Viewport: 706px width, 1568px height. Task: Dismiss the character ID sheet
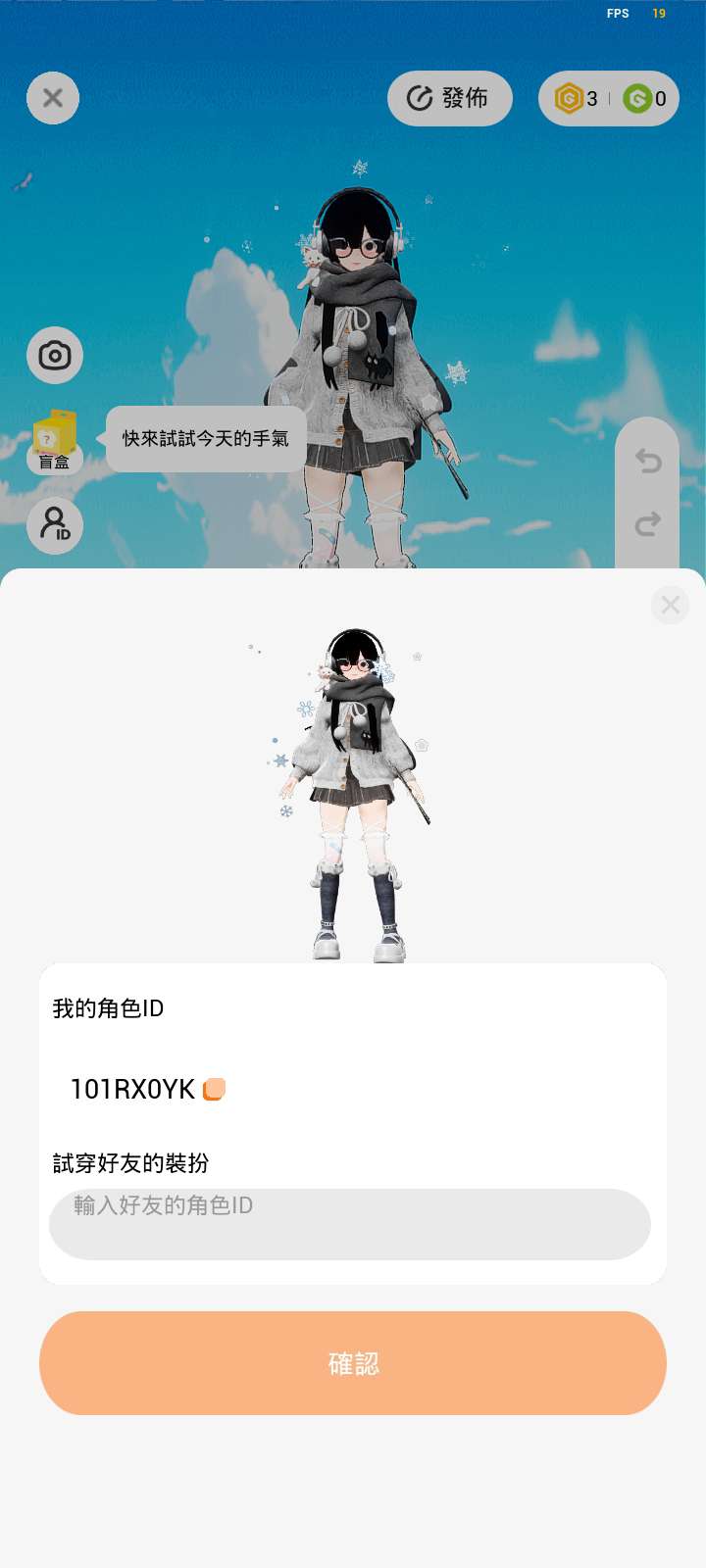(x=671, y=605)
